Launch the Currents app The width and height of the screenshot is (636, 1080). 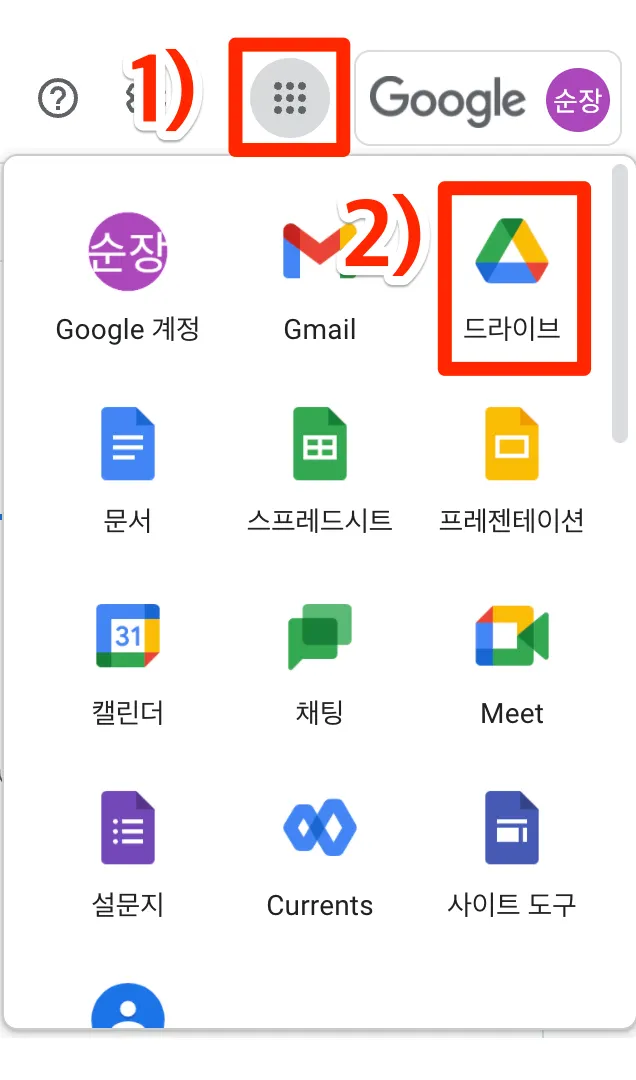pos(319,852)
